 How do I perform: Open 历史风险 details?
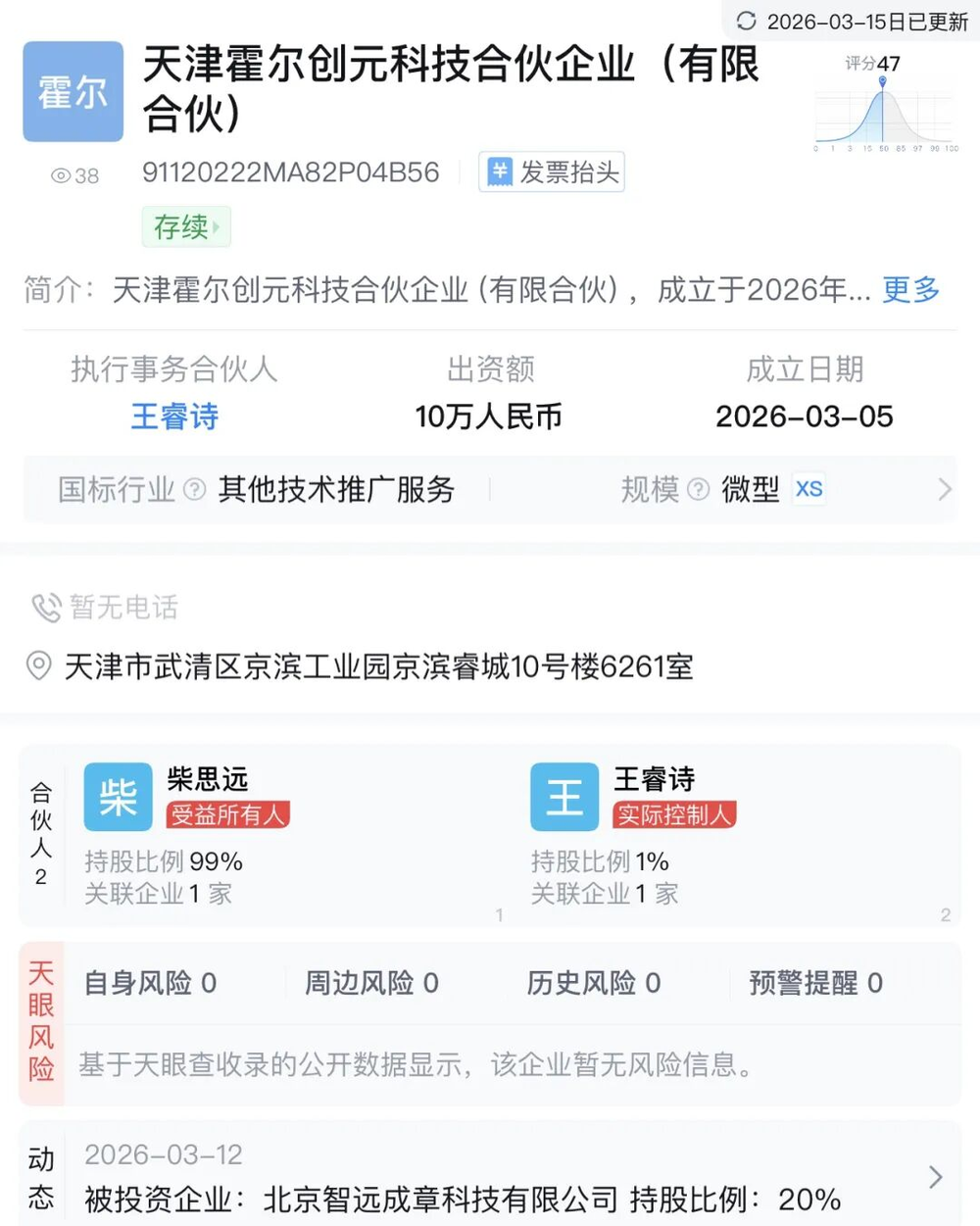click(593, 983)
